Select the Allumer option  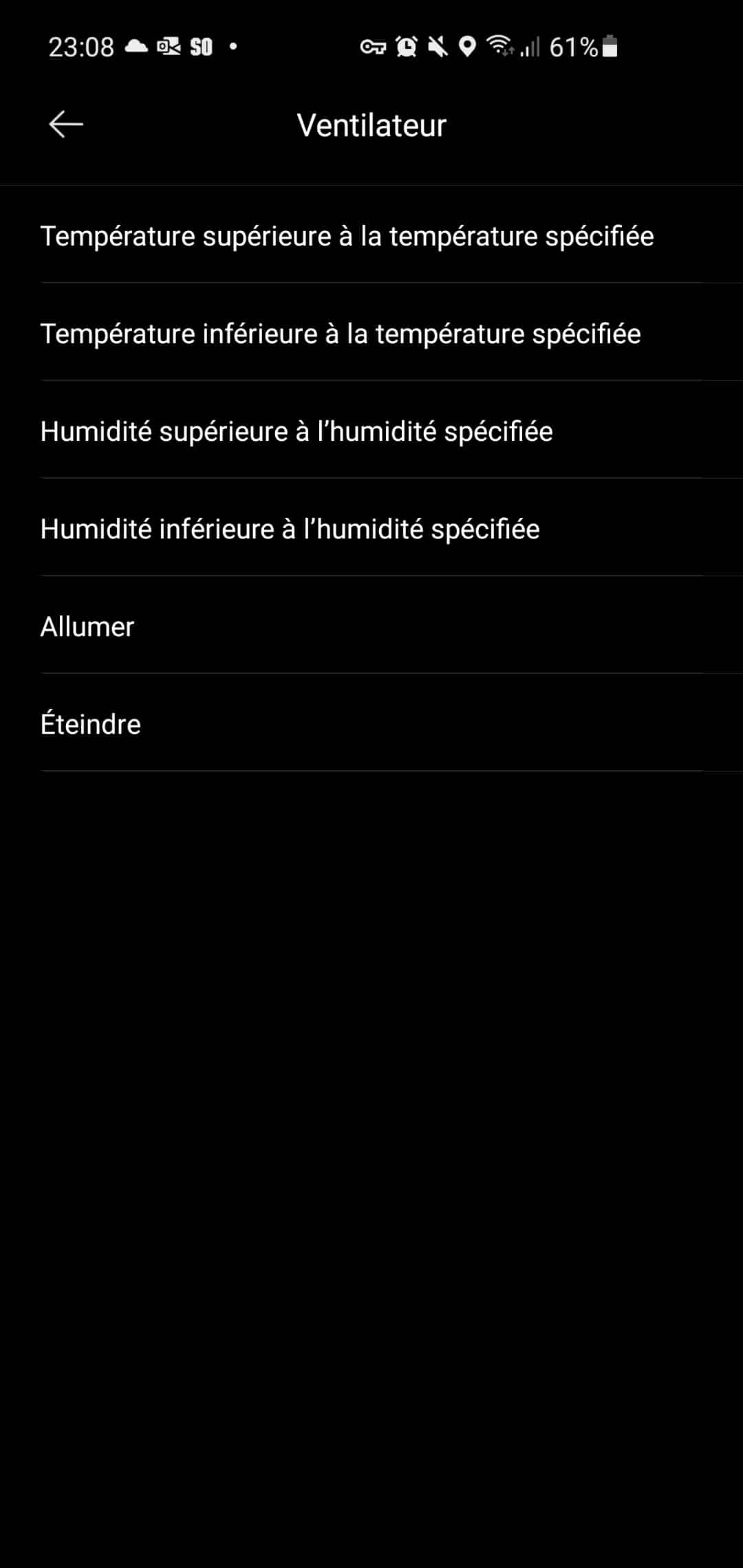click(87, 627)
